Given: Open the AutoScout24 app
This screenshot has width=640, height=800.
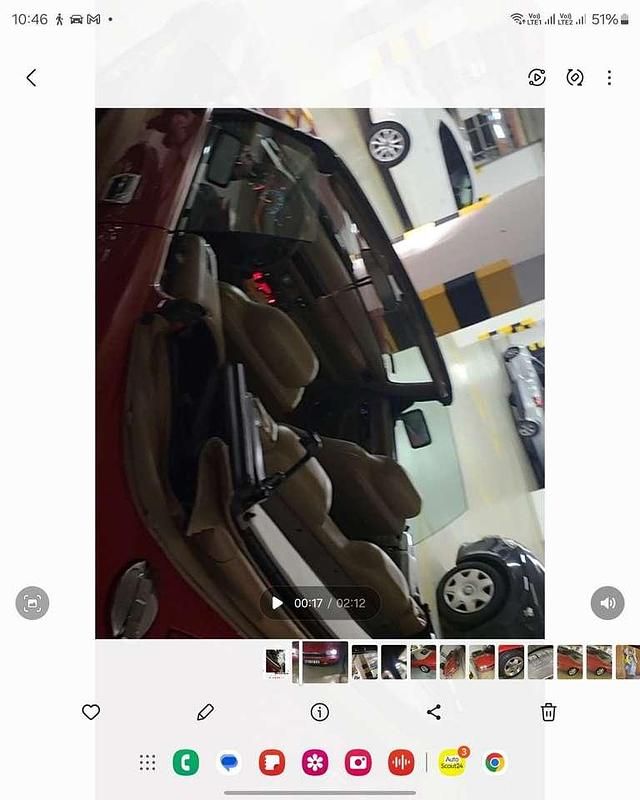Looking at the screenshot, I should (x=452, y=763).
